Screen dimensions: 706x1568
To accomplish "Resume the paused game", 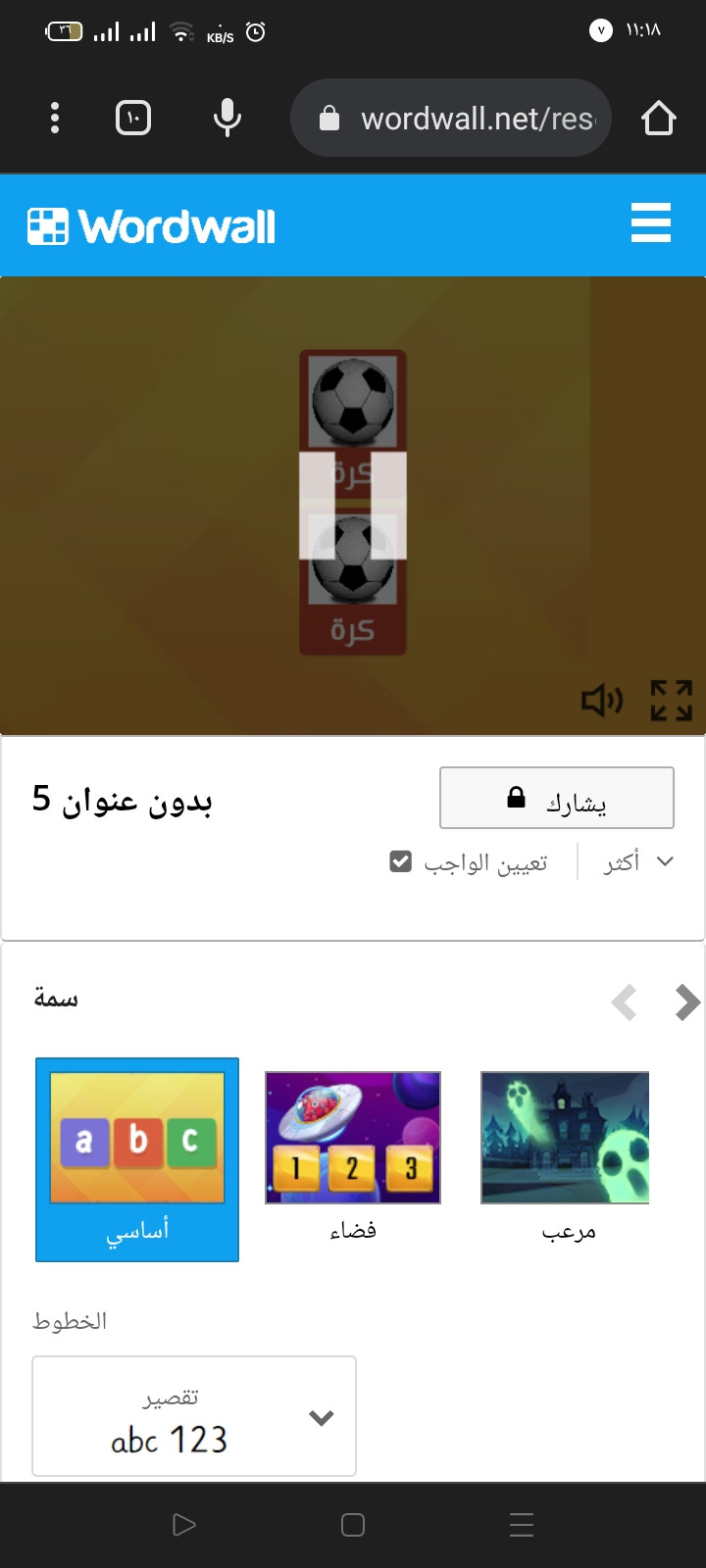I will click(352, 506).
